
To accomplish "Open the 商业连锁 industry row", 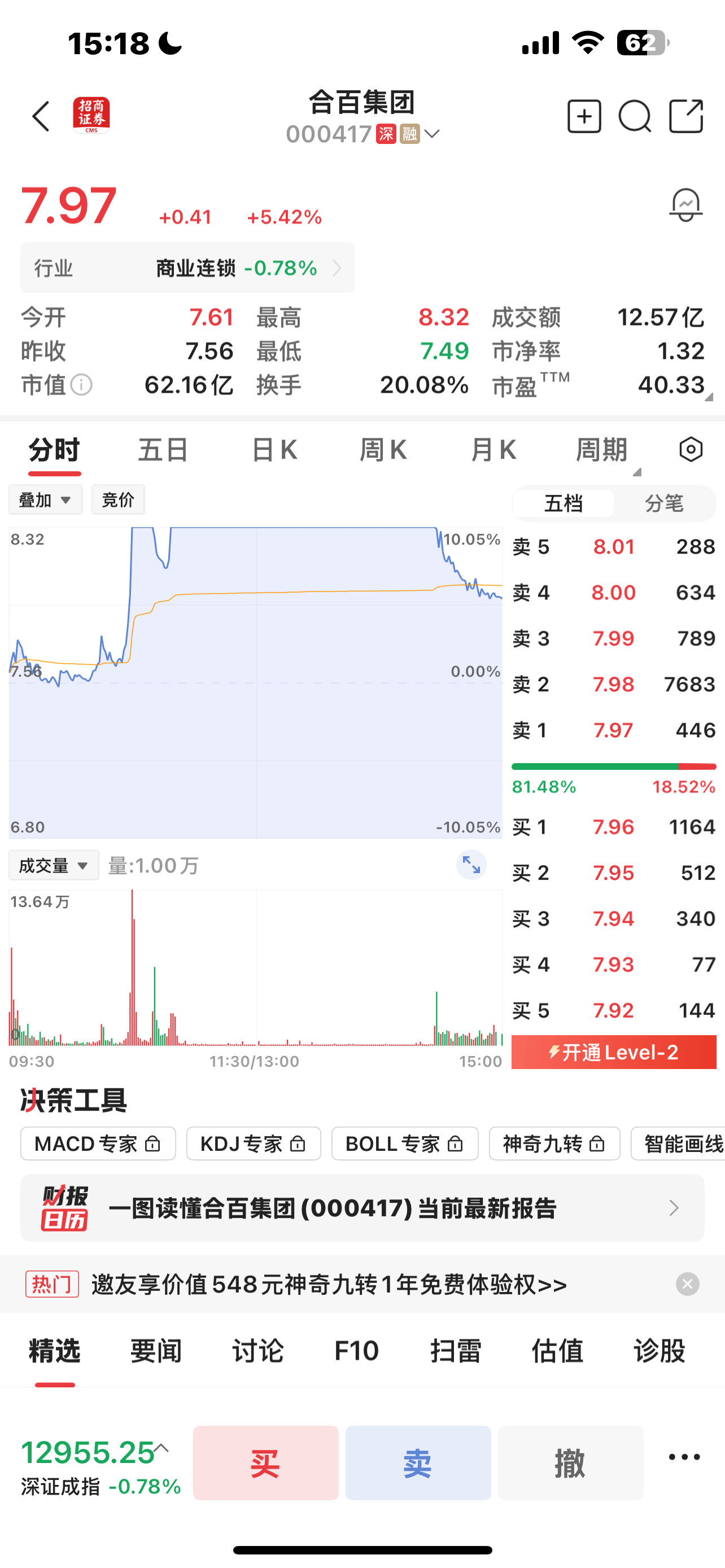I will 187,268.
